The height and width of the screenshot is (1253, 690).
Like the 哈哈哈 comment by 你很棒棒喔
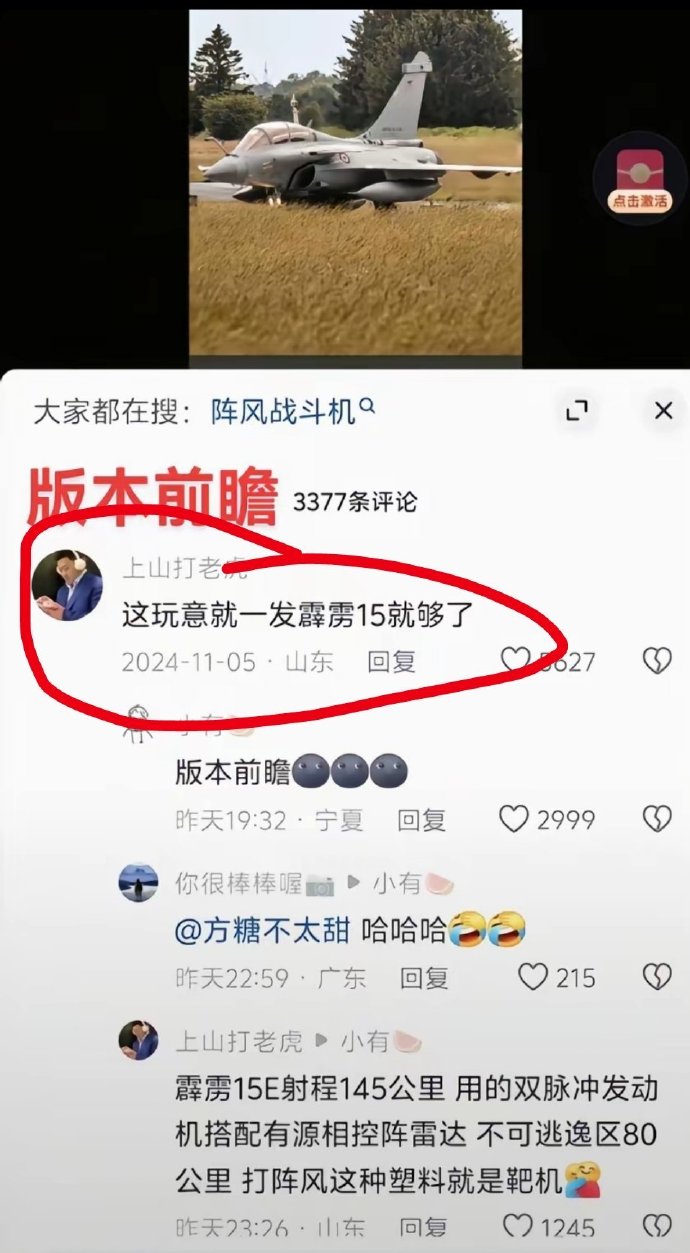coord(534,977)
